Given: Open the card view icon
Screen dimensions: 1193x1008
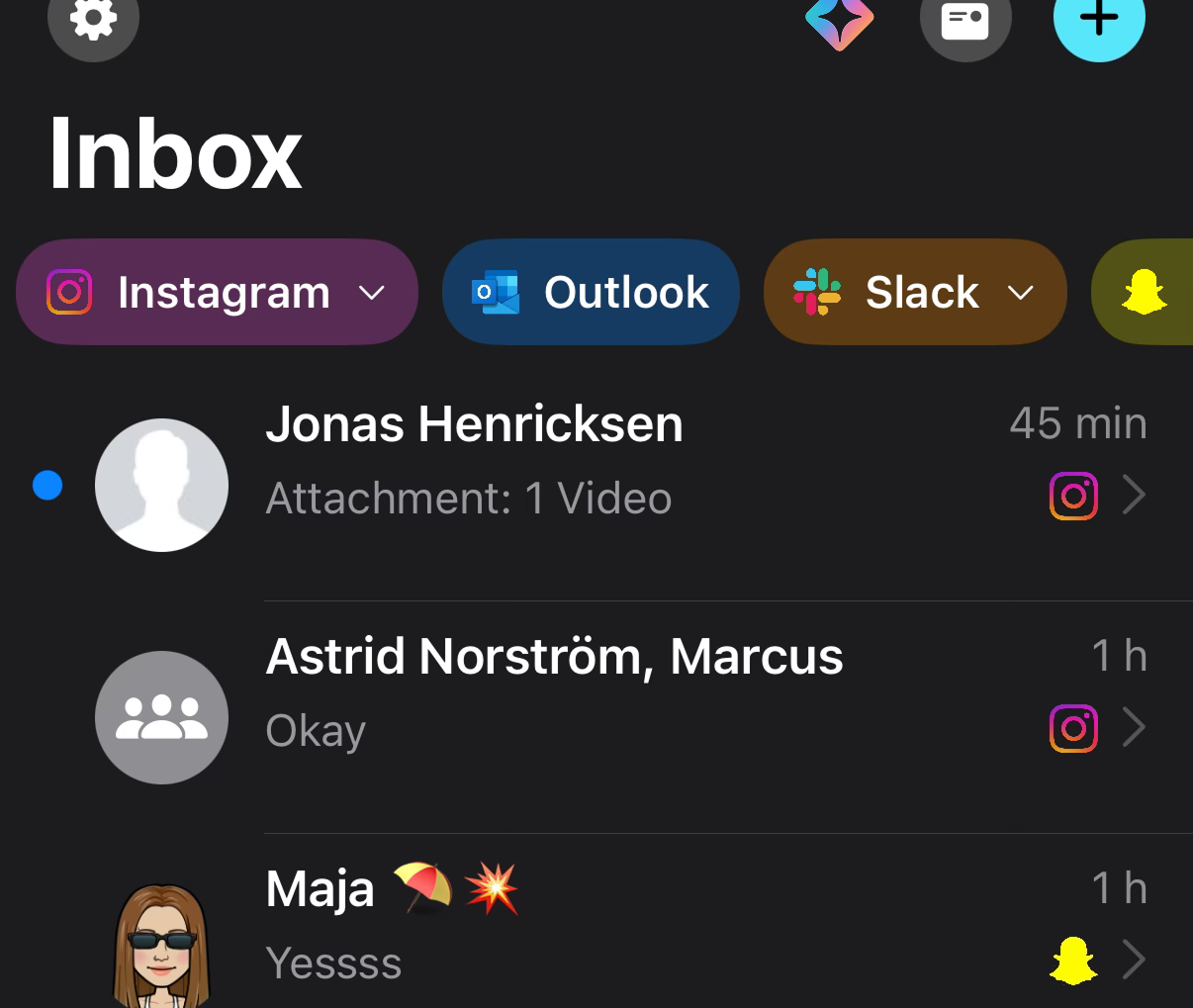Looking at the screenshot, I should coord(965,21).
